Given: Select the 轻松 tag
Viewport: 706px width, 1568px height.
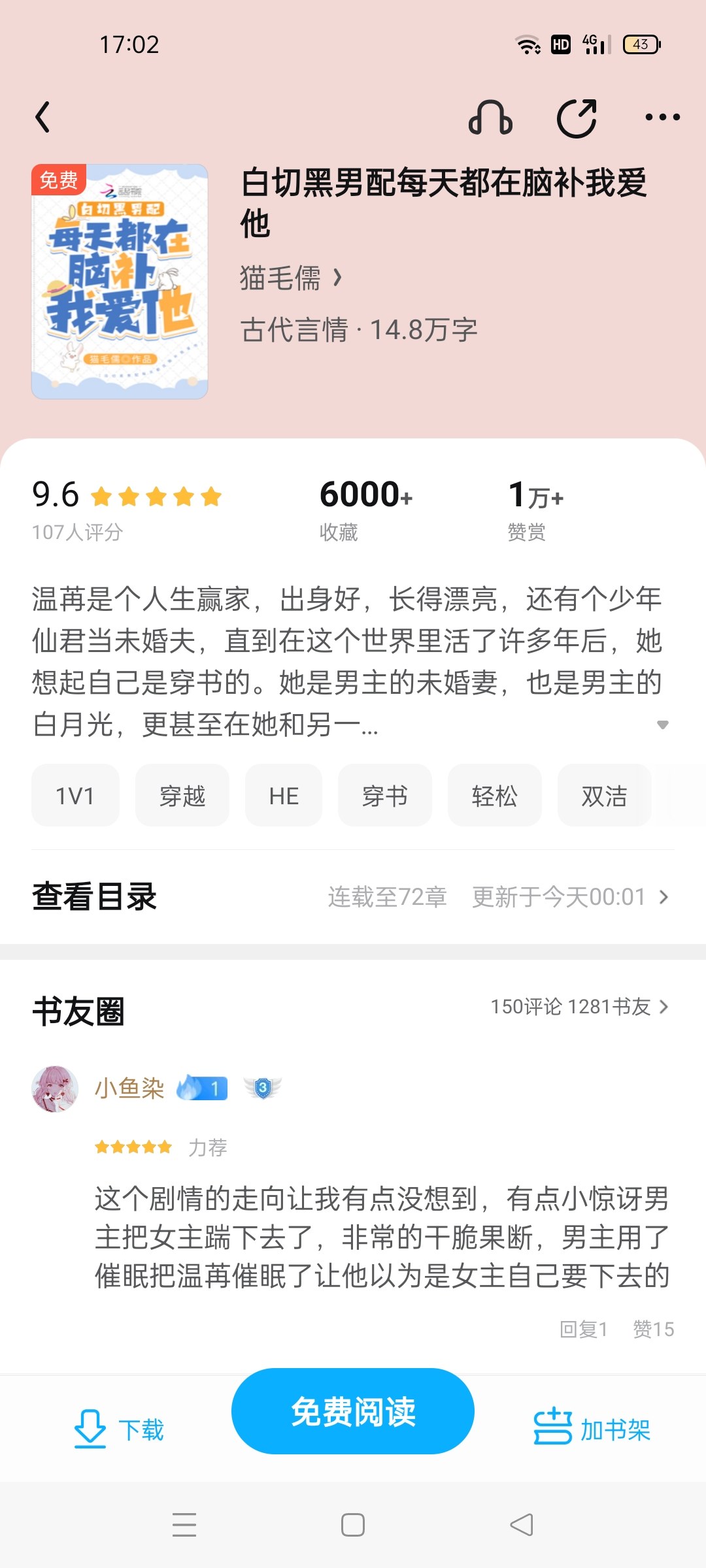Looking at the screenshot, I should (x=495, y=796).
